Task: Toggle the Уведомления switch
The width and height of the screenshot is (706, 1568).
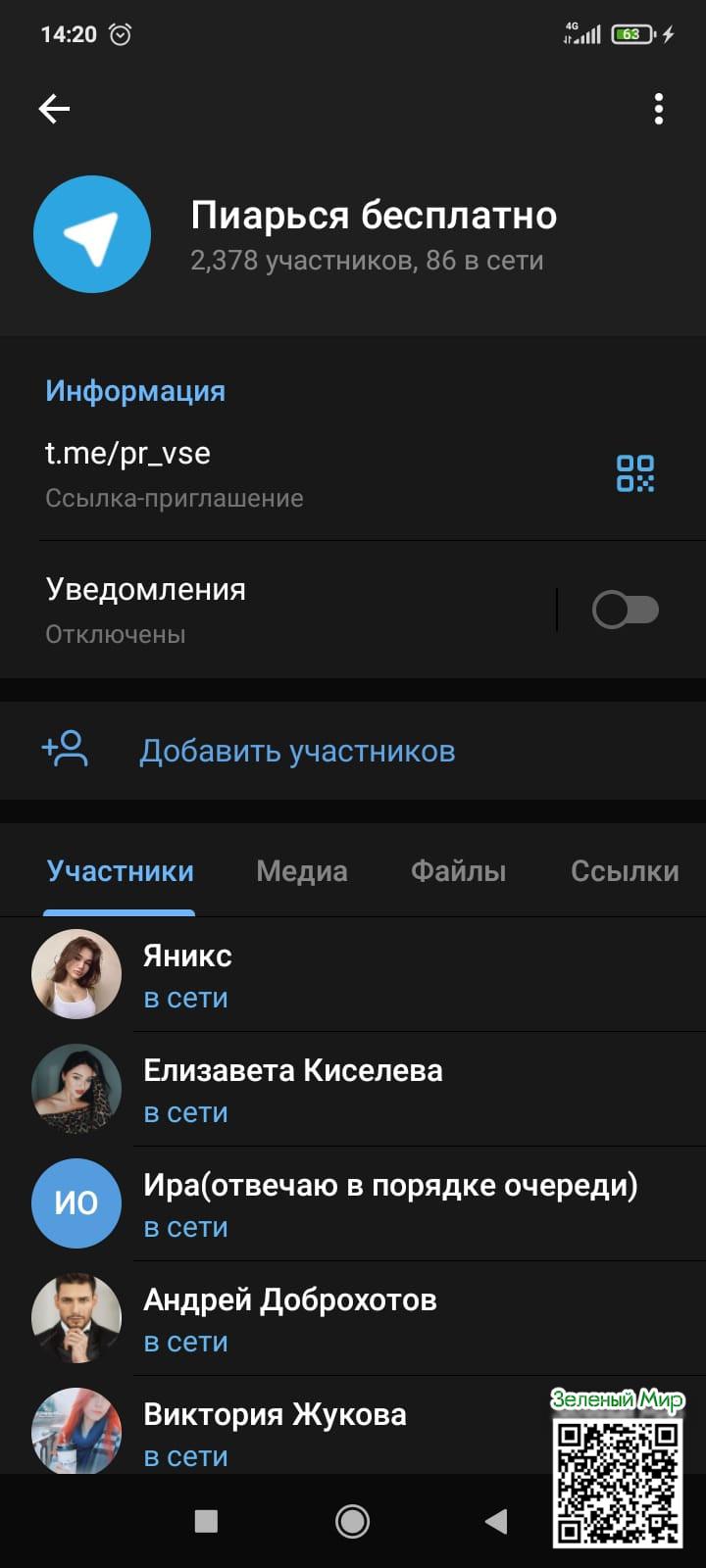Action: click(625, 610)
